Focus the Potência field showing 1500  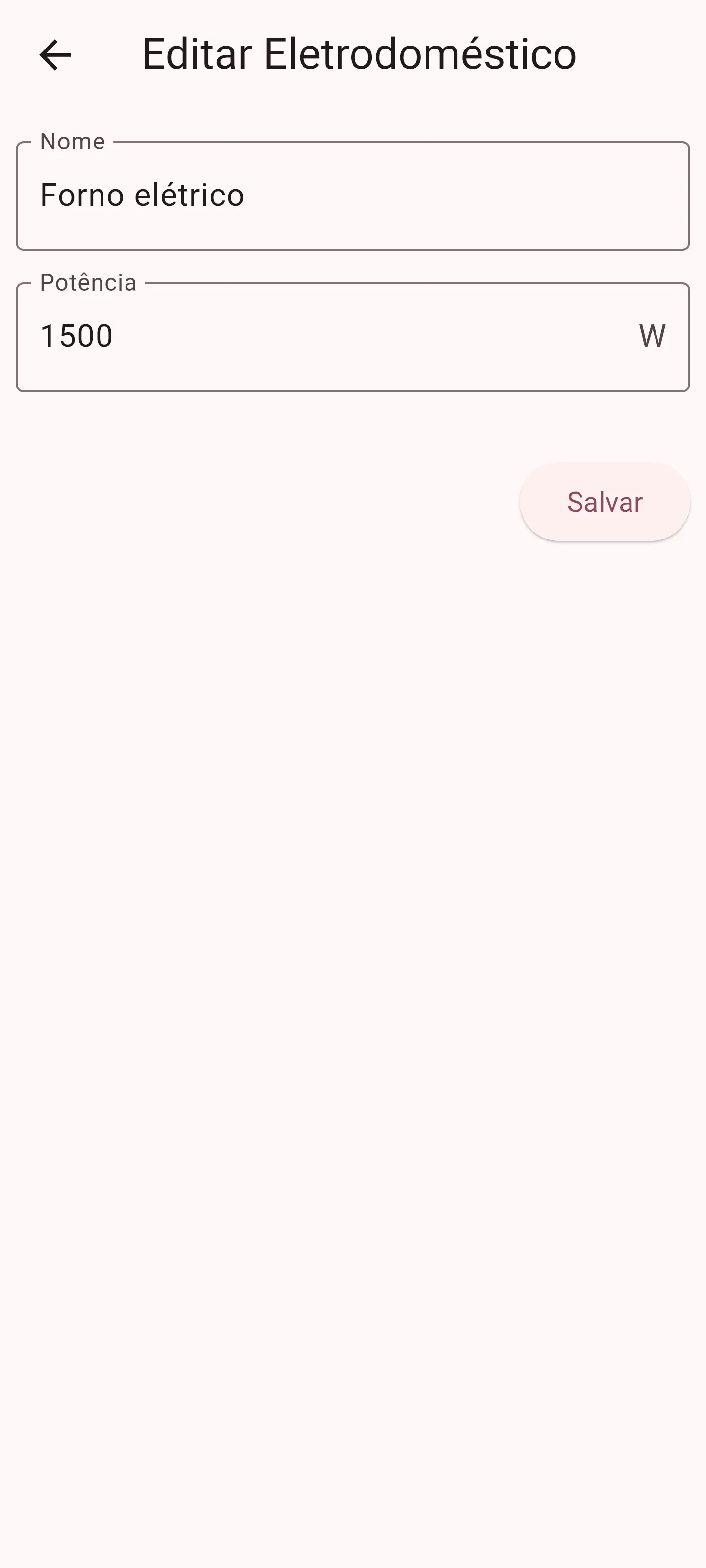329,337
